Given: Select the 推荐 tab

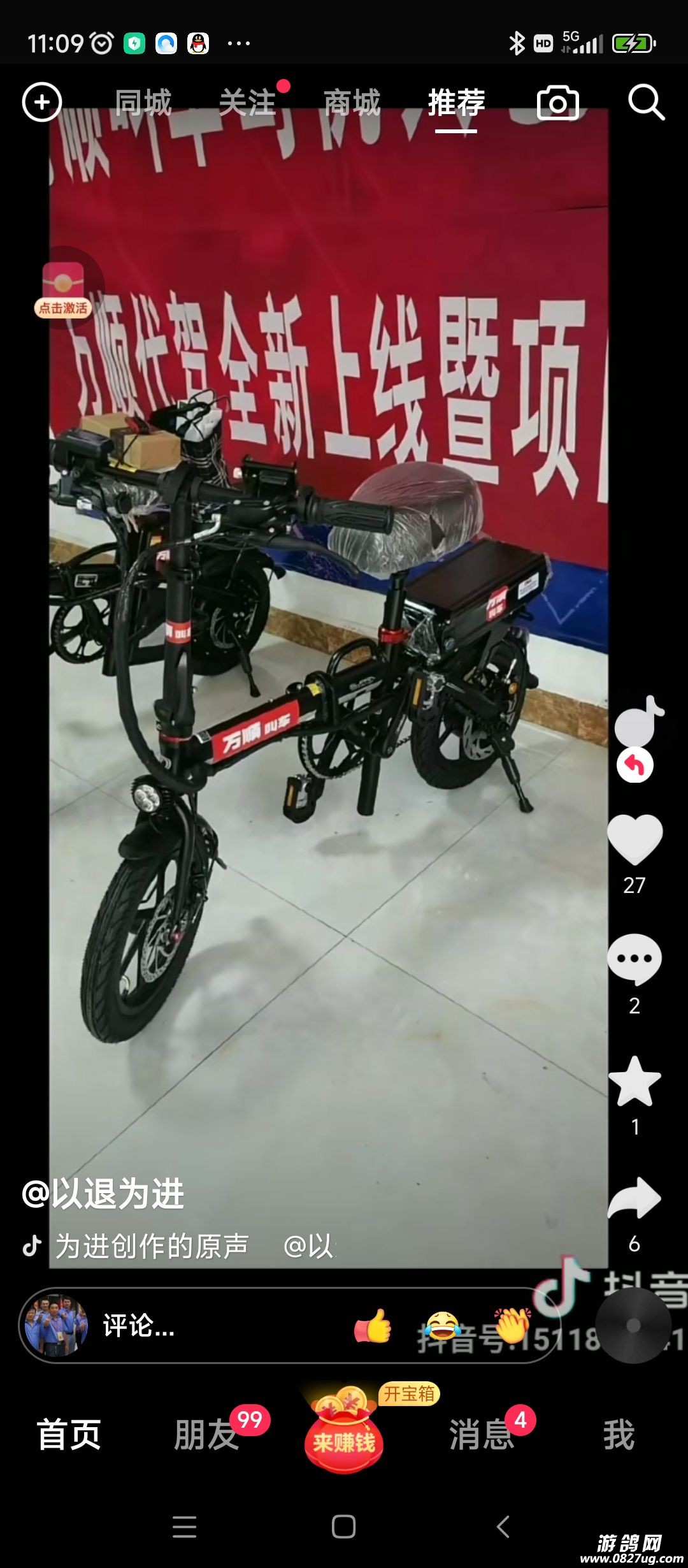Looking at the screenshot, I should point(456,103).
